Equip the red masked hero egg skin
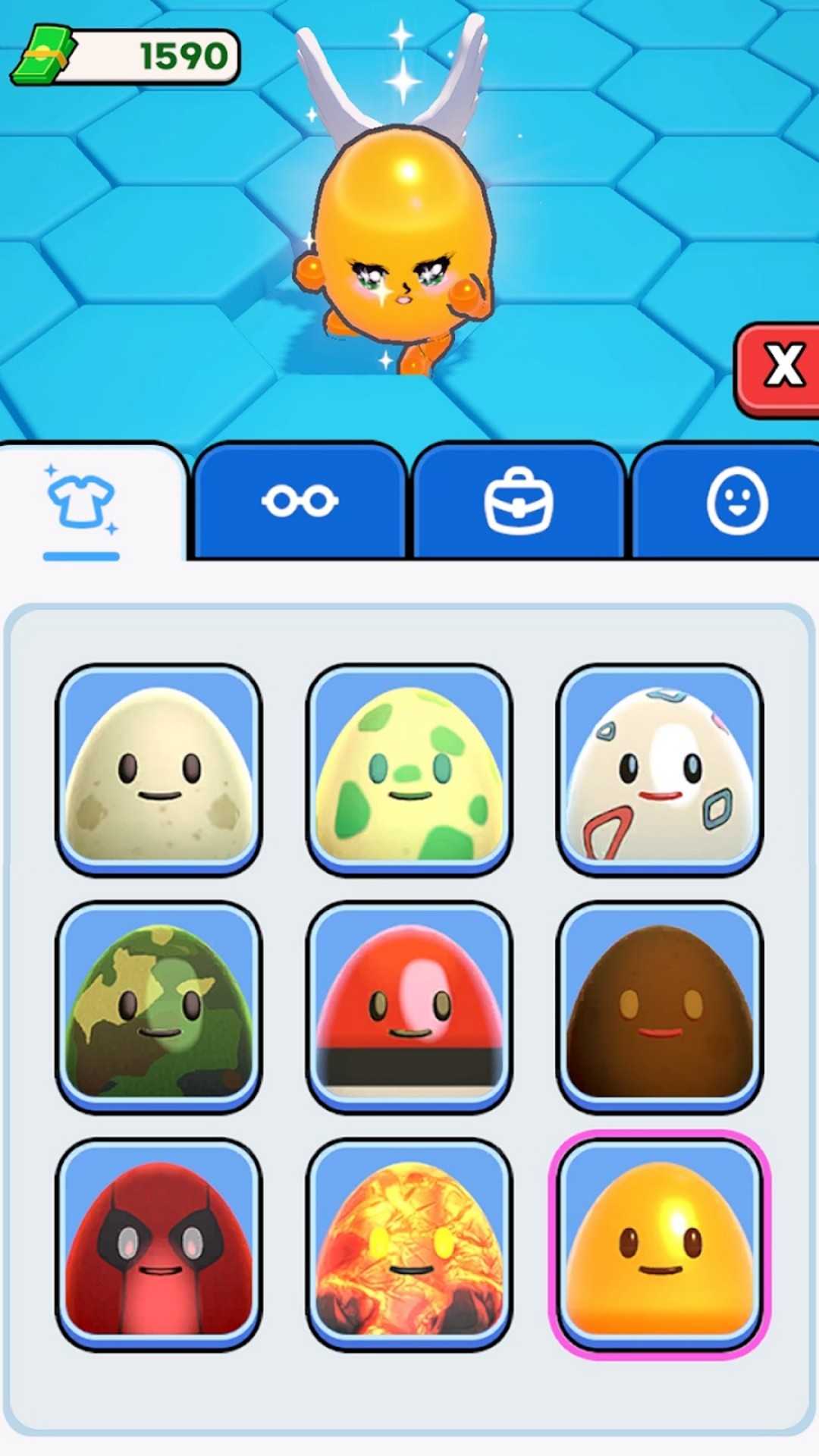 pos(158,1245)
